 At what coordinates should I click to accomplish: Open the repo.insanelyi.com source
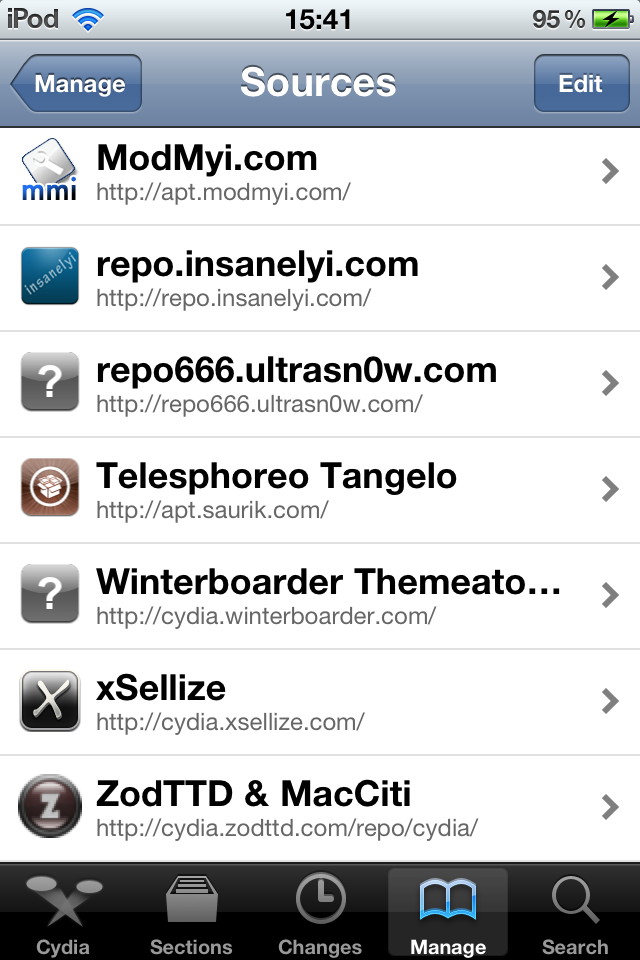tap(320, 278)
